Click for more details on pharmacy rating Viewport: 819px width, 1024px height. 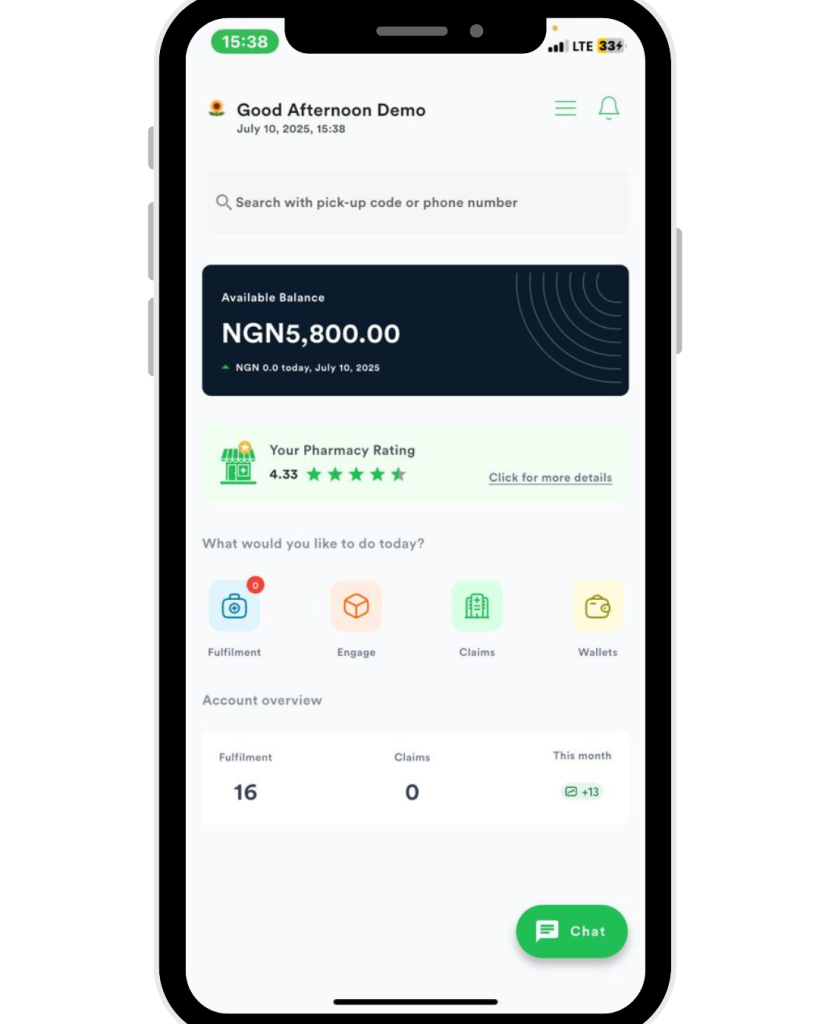tap(550, 477)
